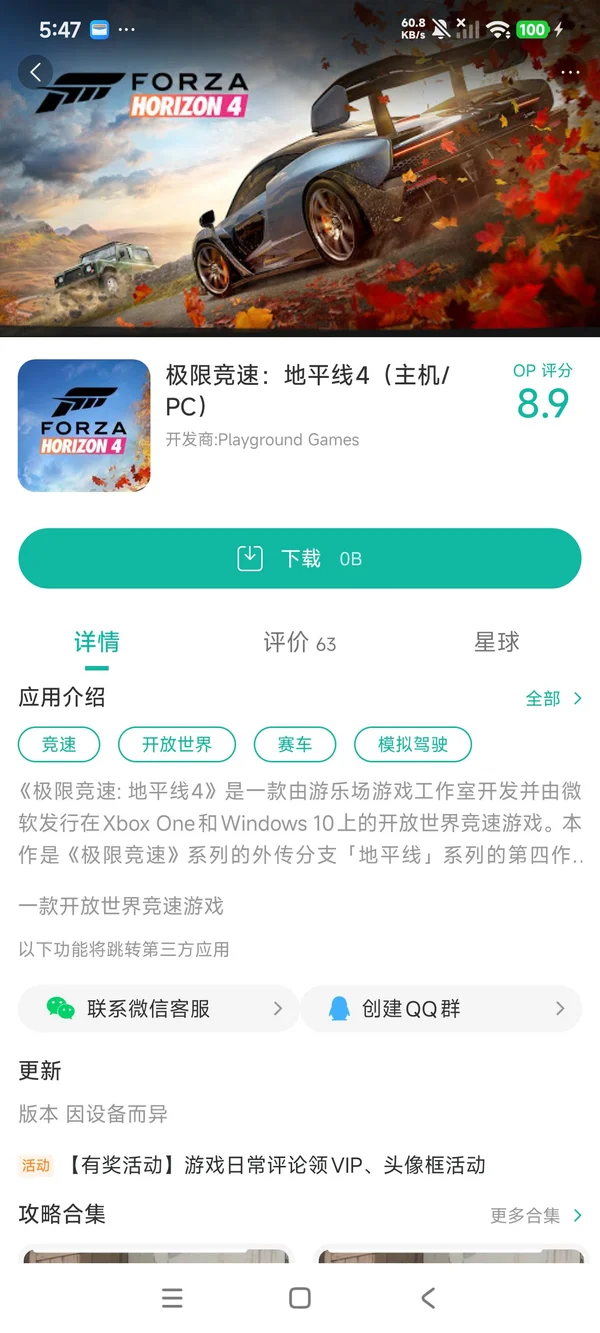View 全部 of the app introduction
The width and height of the screenshot is (600, 1333).
(x=553, y=698)
